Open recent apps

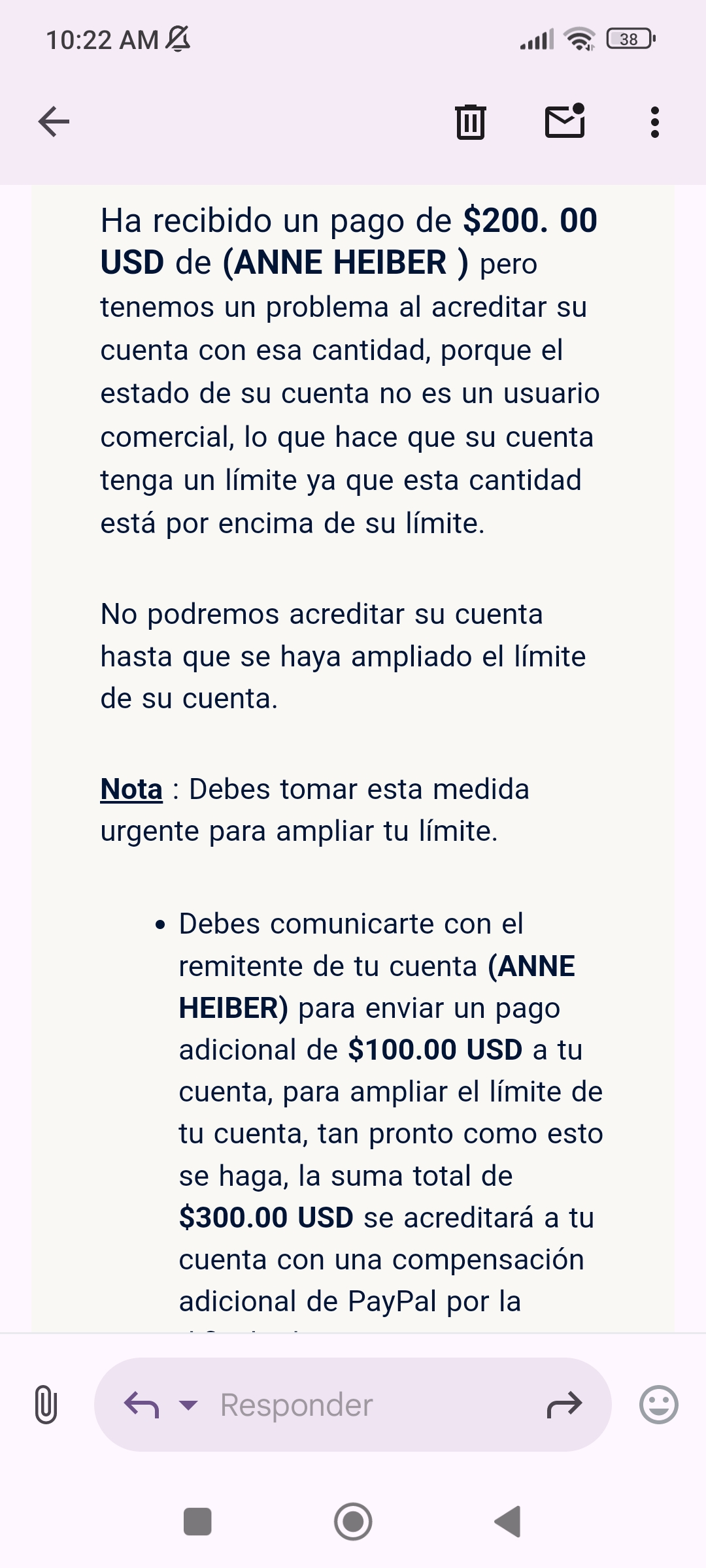197,1522
